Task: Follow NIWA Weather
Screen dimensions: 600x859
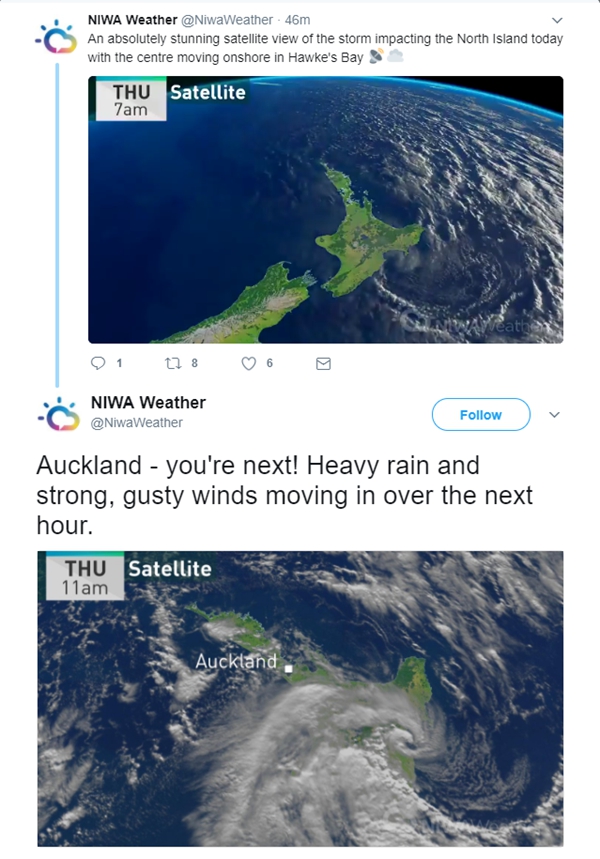Action: [480, 414]
